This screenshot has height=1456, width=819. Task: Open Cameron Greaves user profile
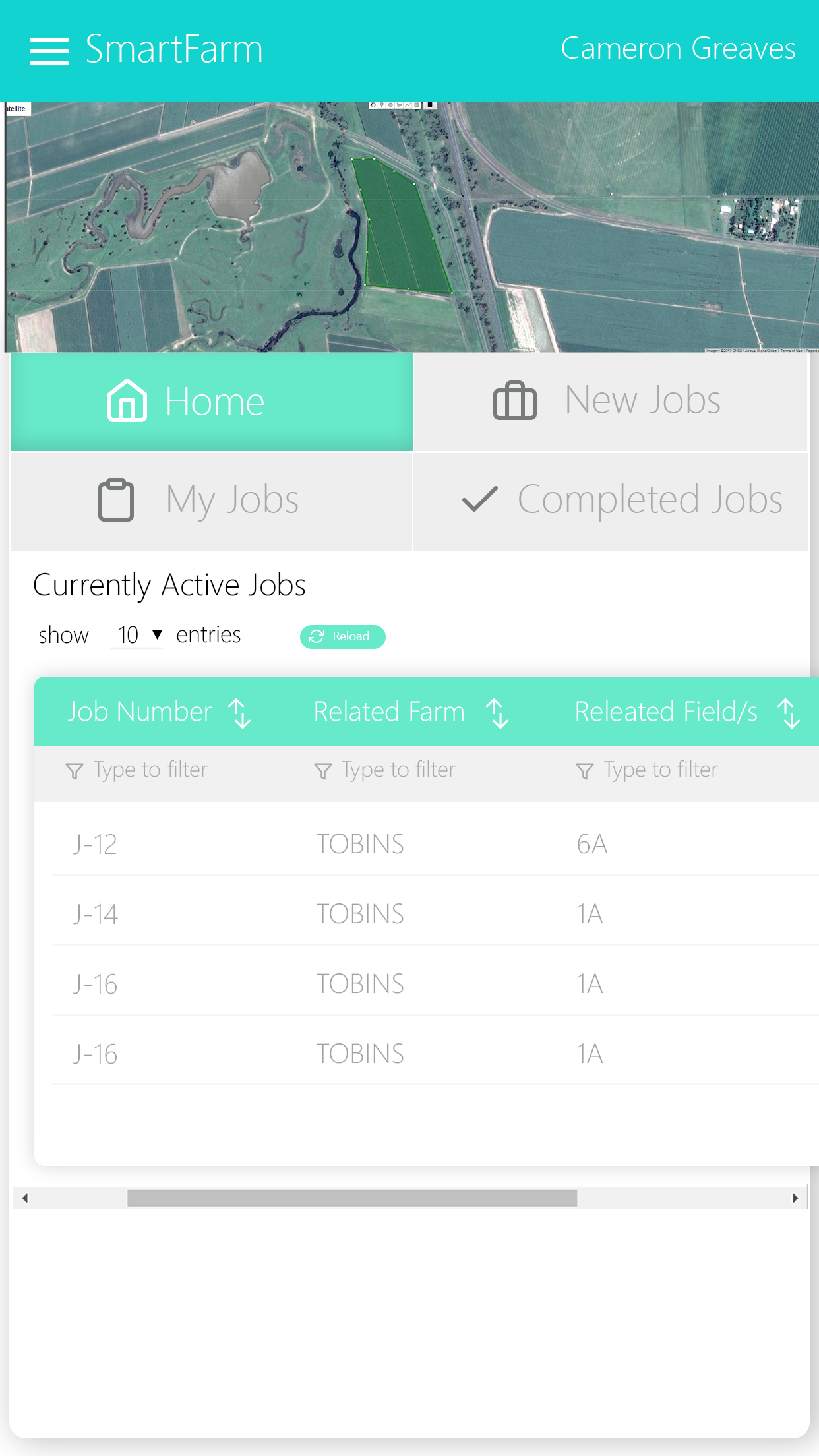pyautogui.click(x=678, y=49)
